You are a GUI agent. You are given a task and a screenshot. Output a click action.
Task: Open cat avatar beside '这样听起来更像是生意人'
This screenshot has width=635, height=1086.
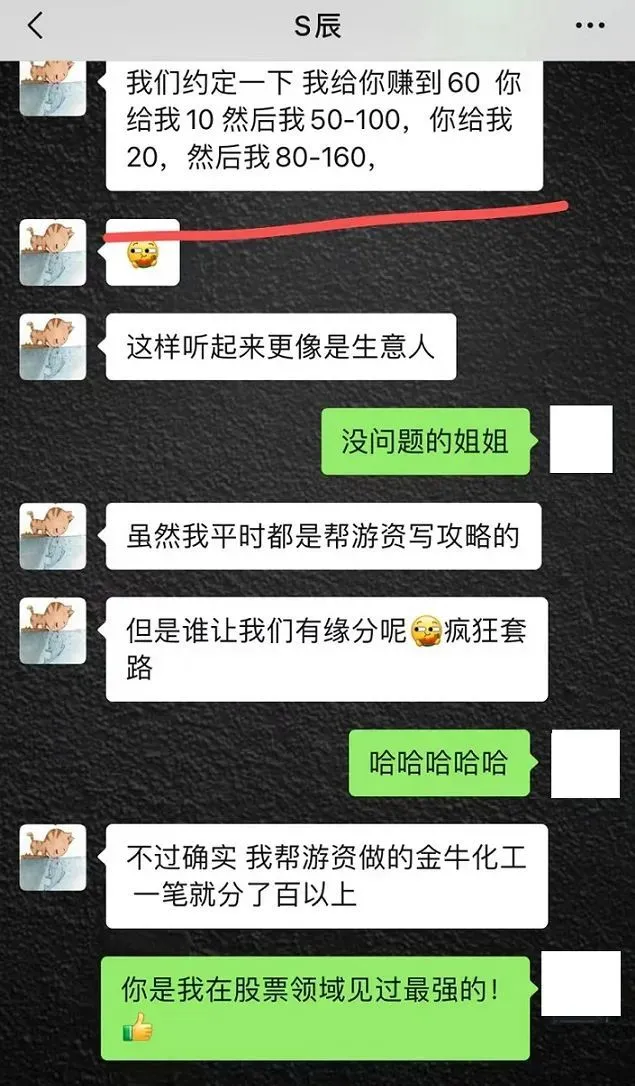pyautogui.click(x=53, y=346)
